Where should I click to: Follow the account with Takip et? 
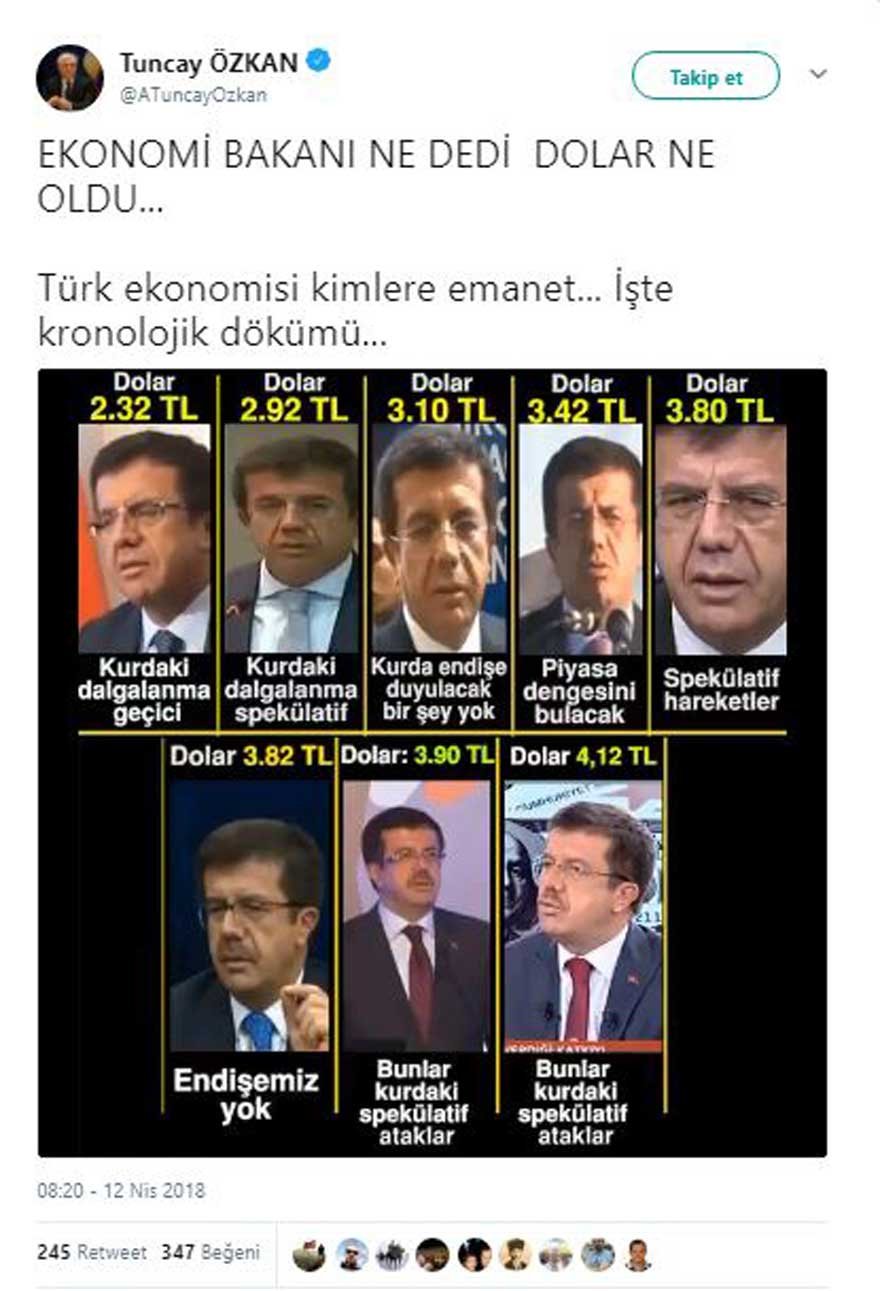pyautogui.click(x=705, y=77)
